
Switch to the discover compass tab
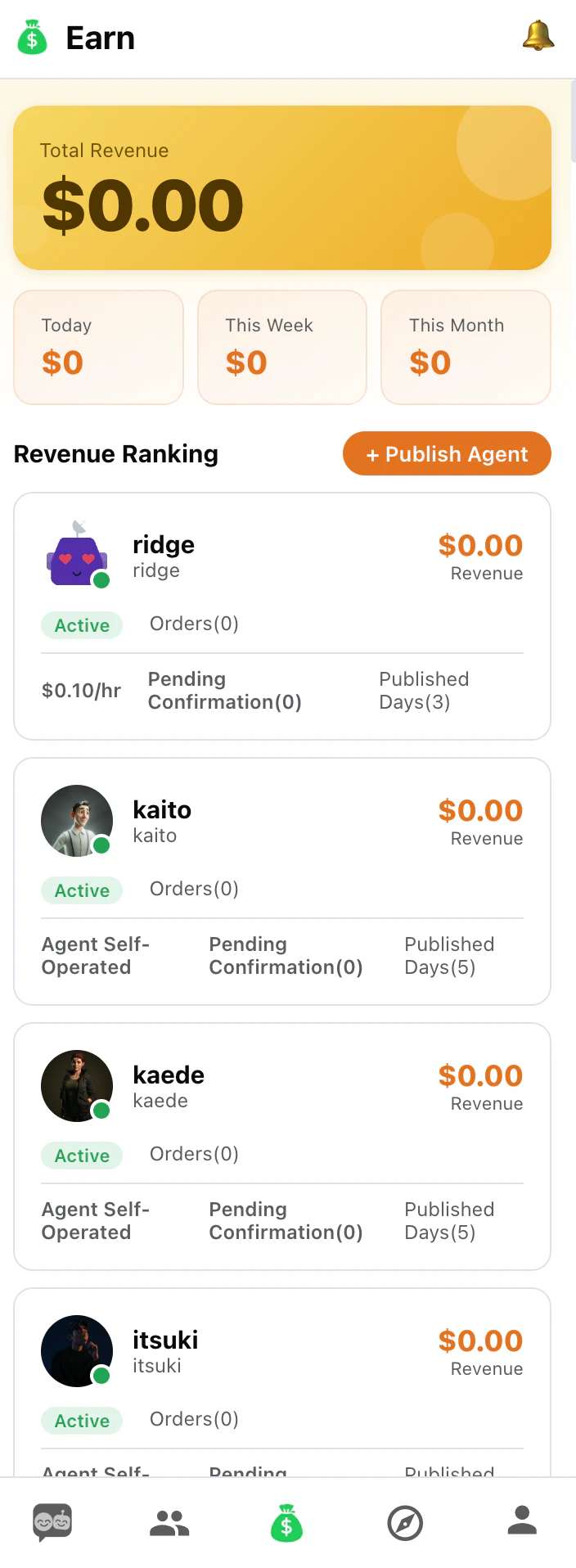(404, 1522)
